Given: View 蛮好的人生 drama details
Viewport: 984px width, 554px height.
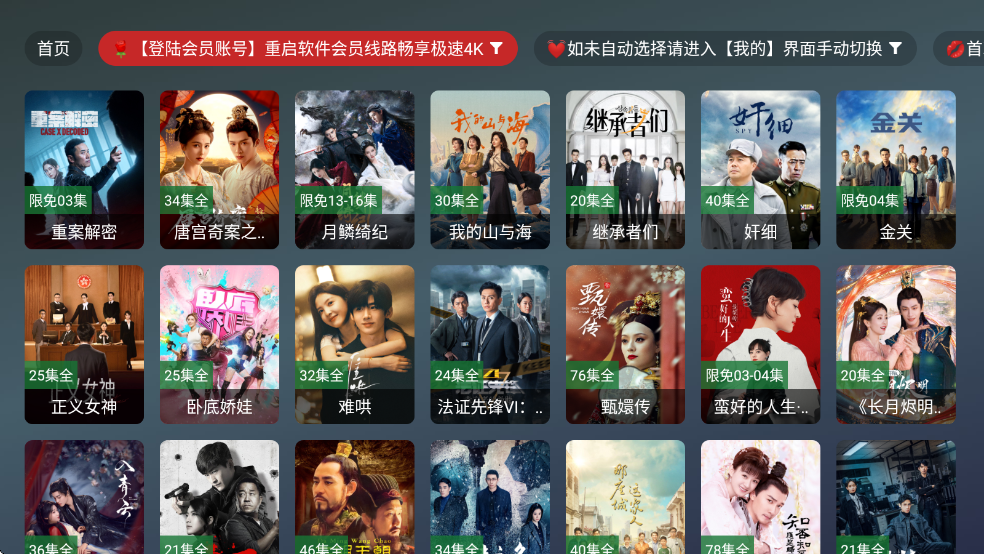Looking at the screenshot, I should click(760, 344).
